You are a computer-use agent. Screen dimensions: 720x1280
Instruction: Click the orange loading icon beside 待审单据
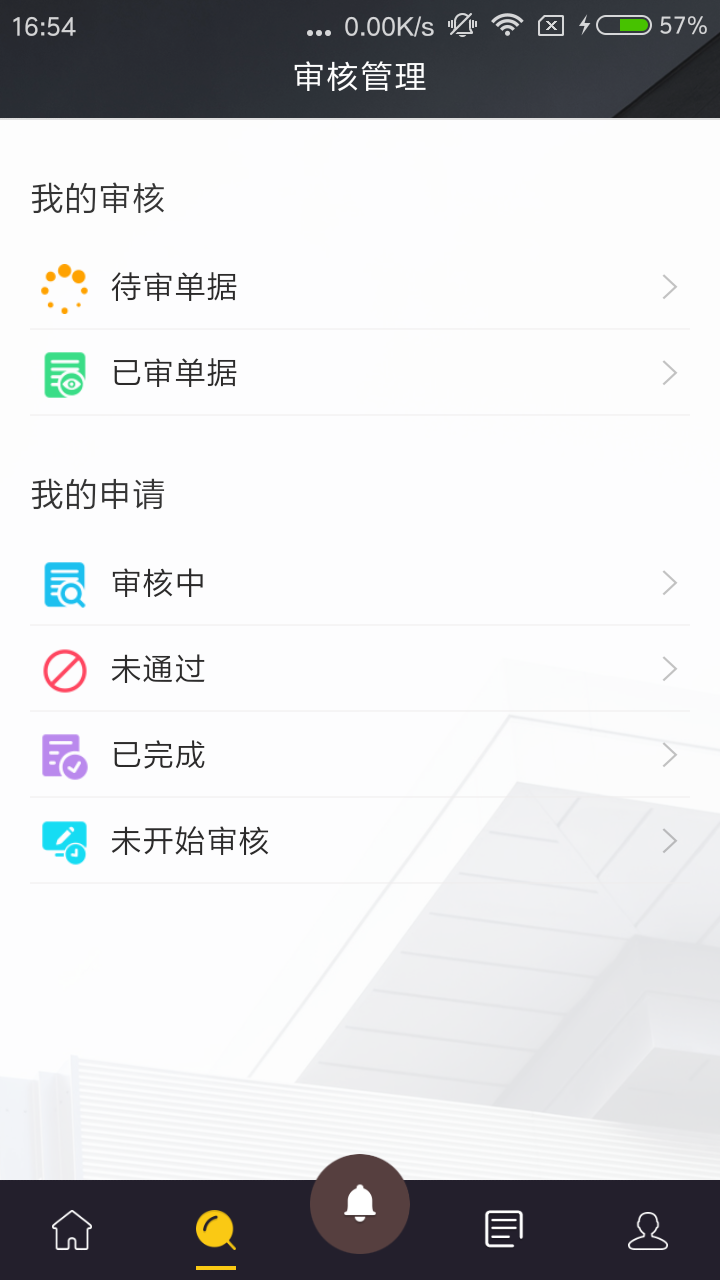(x=64, y=287)
